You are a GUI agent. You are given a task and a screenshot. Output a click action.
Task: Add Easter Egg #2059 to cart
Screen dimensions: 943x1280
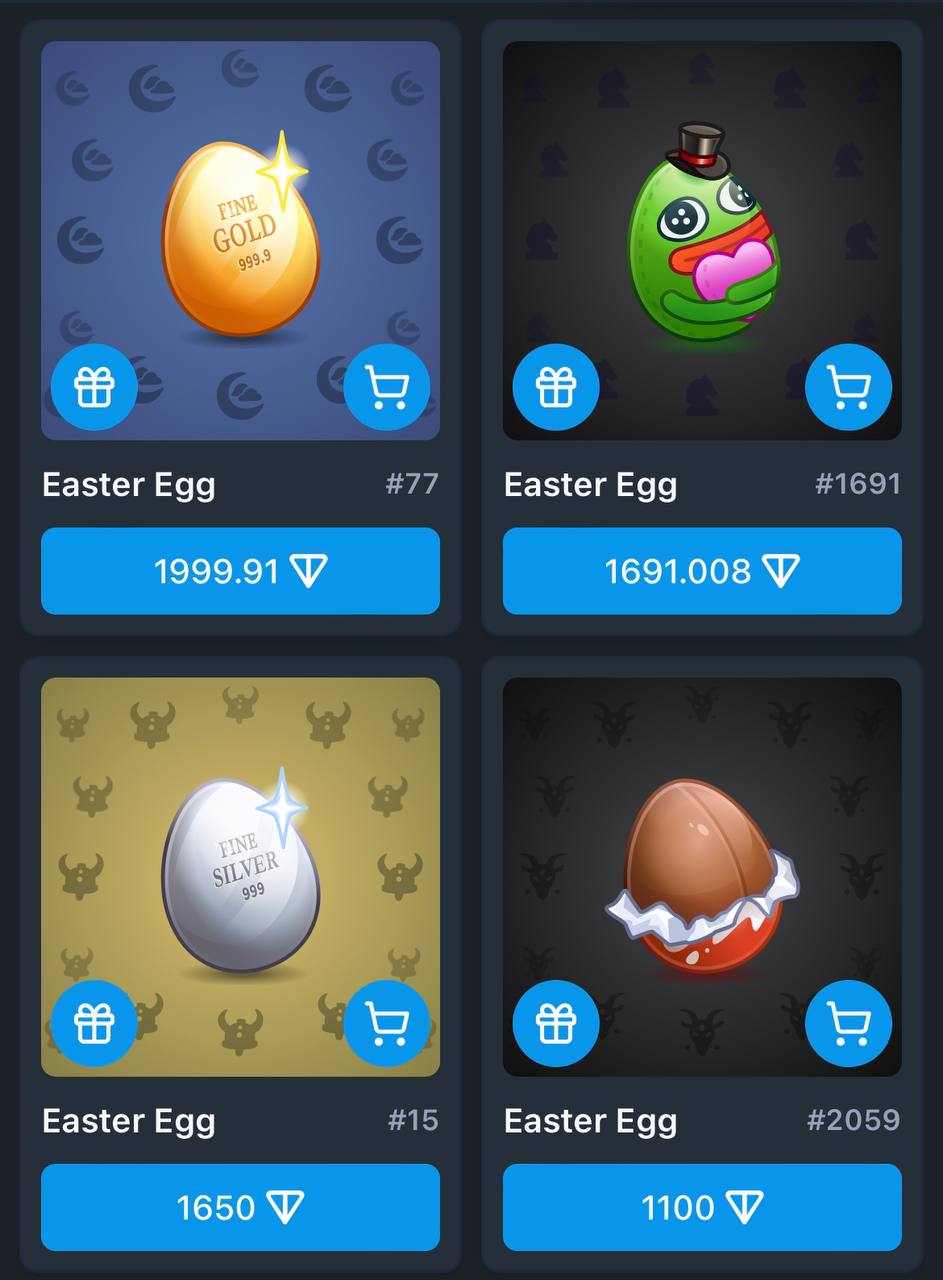click(x=849, y=1023)
